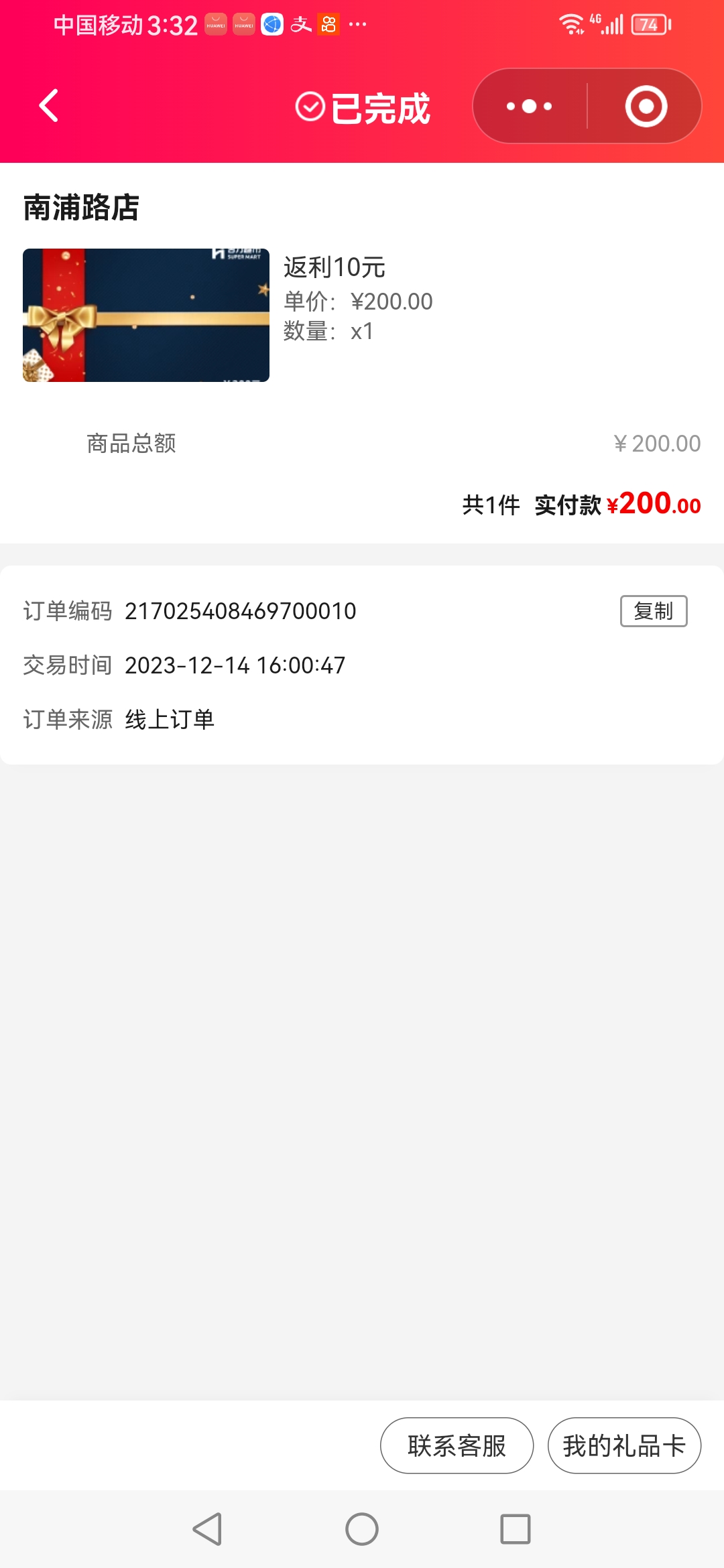Copy the order number with 复制
This screenshot has width=724, height=1568.
coord(653,611)
